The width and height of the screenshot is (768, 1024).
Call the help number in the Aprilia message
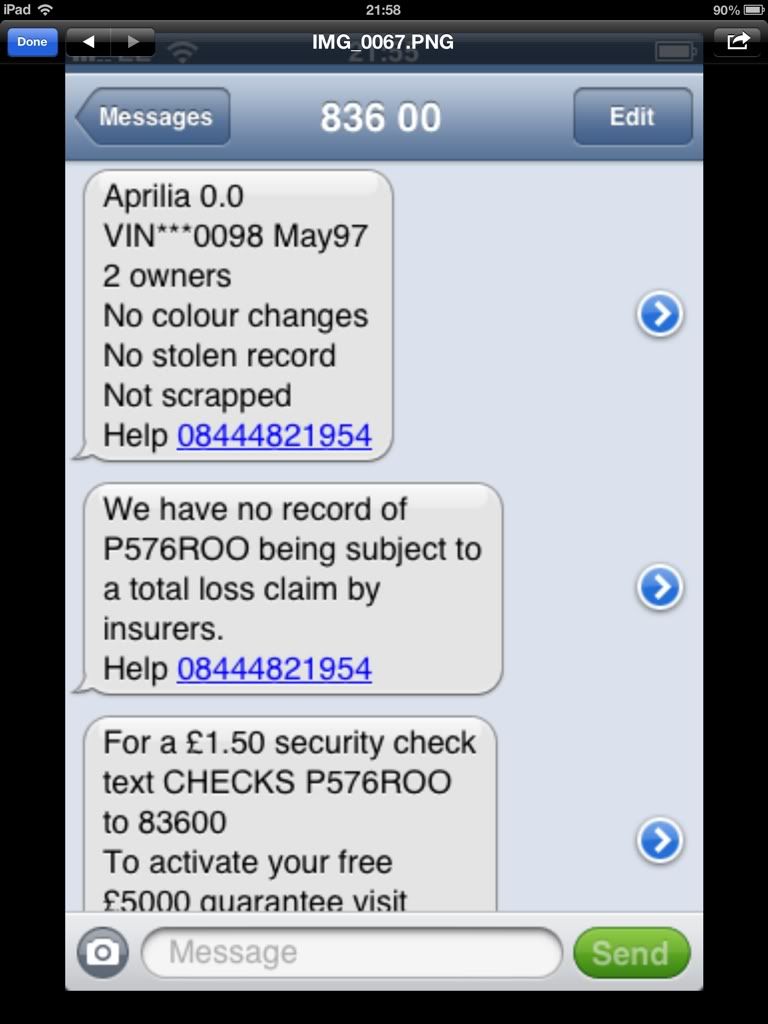click(274, 436)
